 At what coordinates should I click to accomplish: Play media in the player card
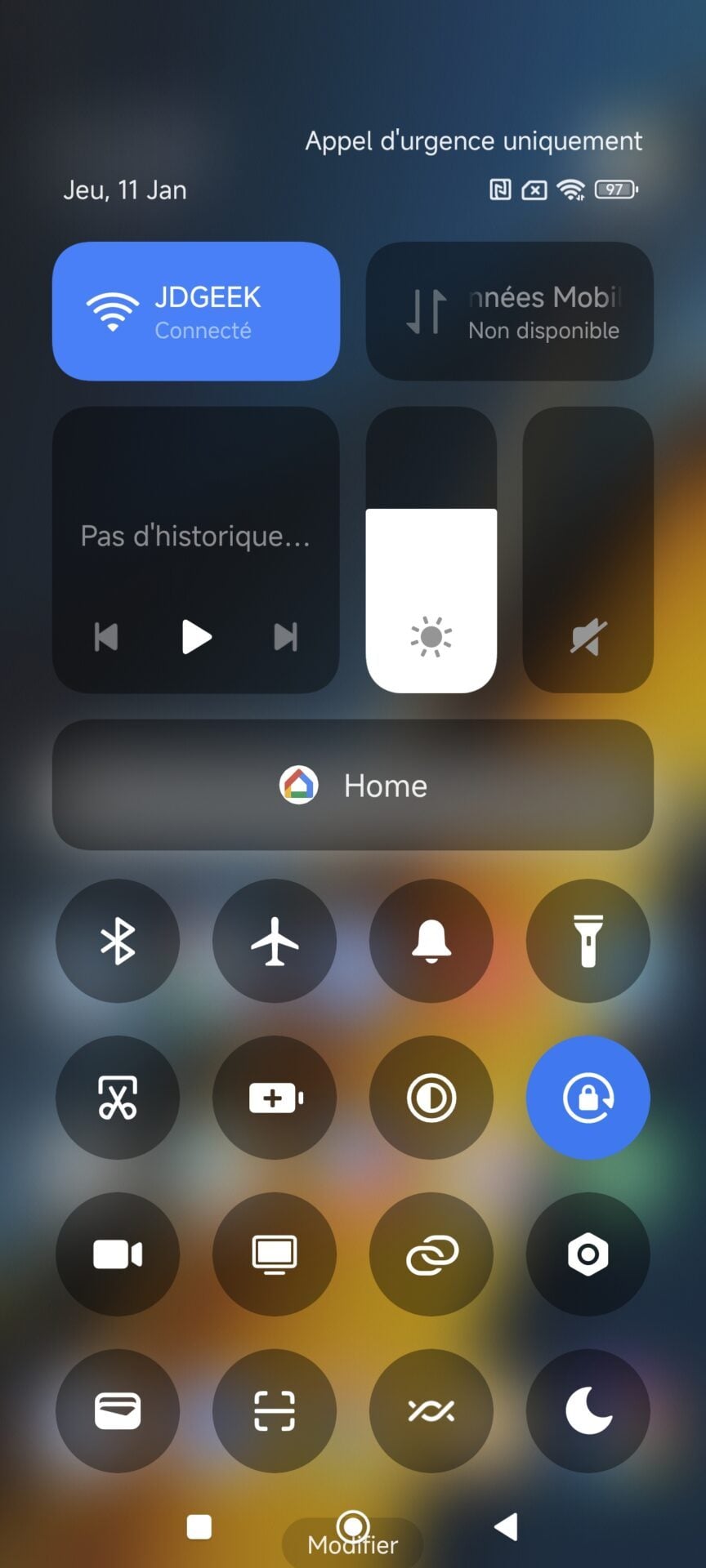(196, 636)
